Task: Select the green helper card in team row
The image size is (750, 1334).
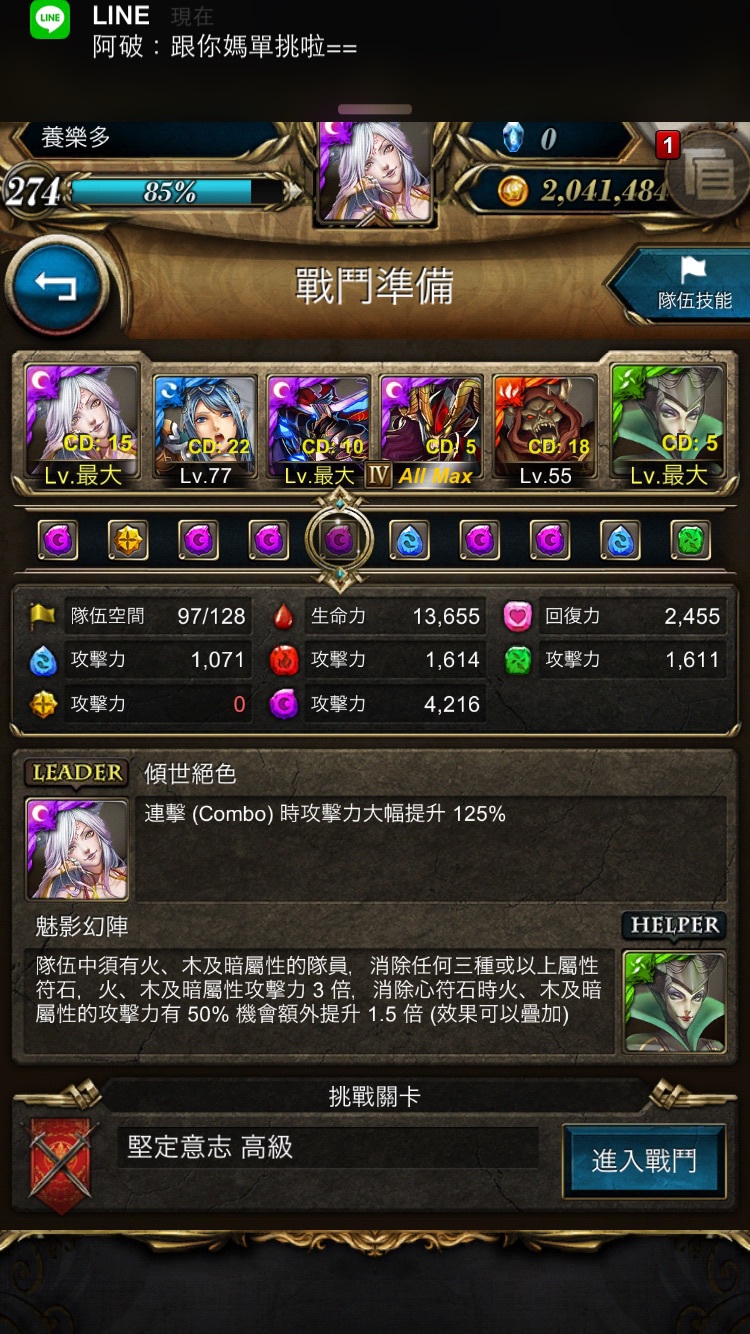Action: [x=668, y=427]
